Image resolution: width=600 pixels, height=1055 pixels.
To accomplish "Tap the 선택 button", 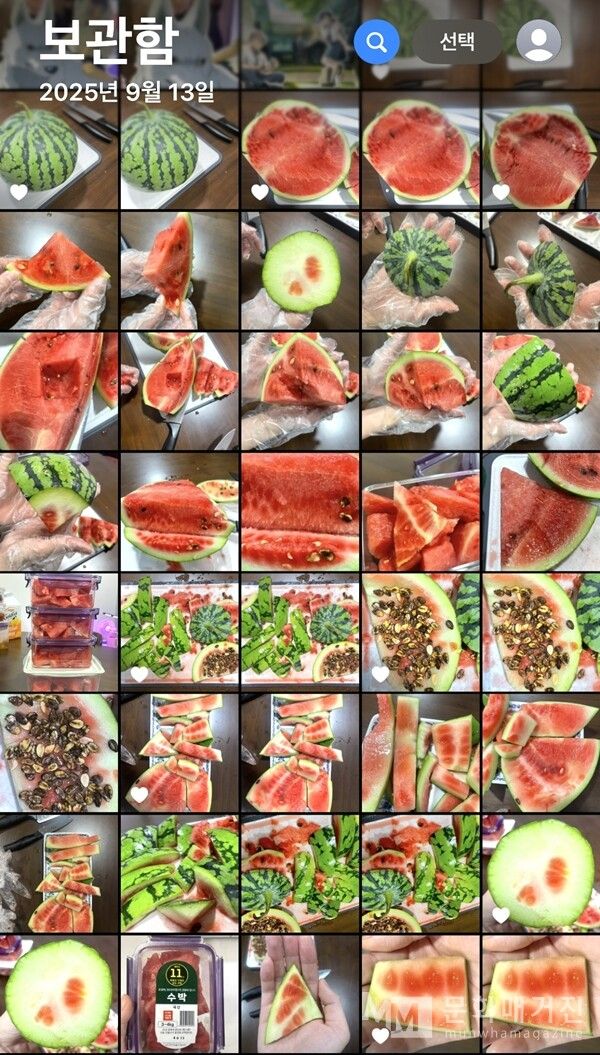I will coord(457,42).
